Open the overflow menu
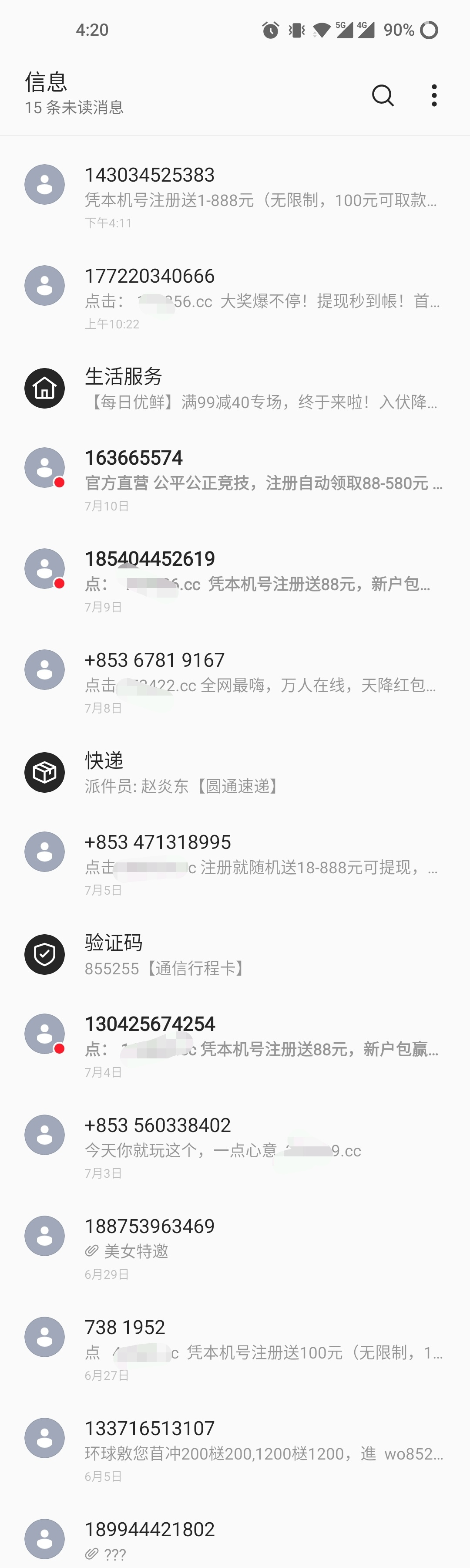Viewport: 470px width, 1568px height. click(433, 95)
